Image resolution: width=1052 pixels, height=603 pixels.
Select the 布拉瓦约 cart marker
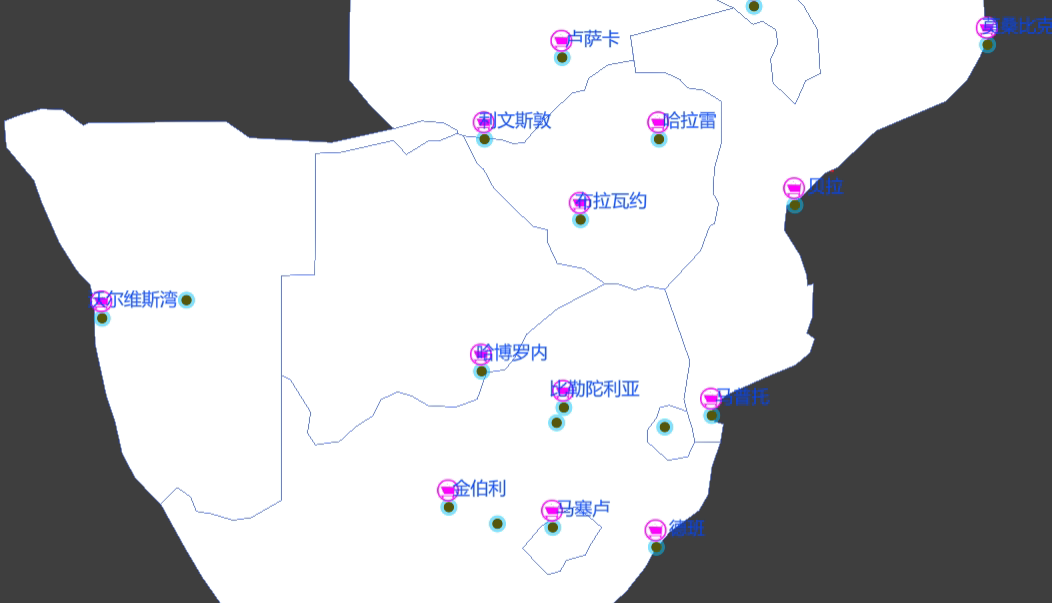pos(580,203)
